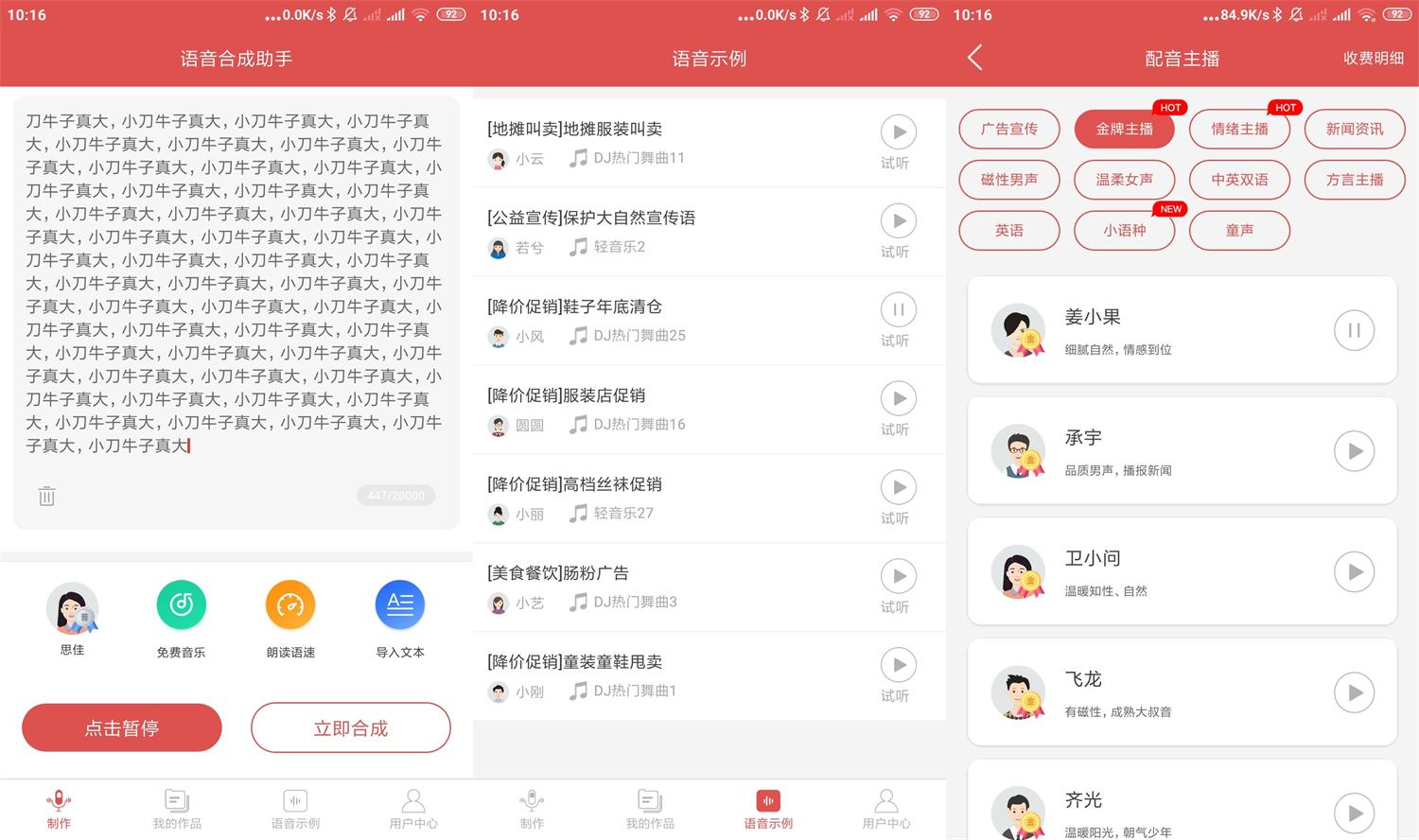Select the 小语种 chip
1419x840 pixels.
point(1124,230)
